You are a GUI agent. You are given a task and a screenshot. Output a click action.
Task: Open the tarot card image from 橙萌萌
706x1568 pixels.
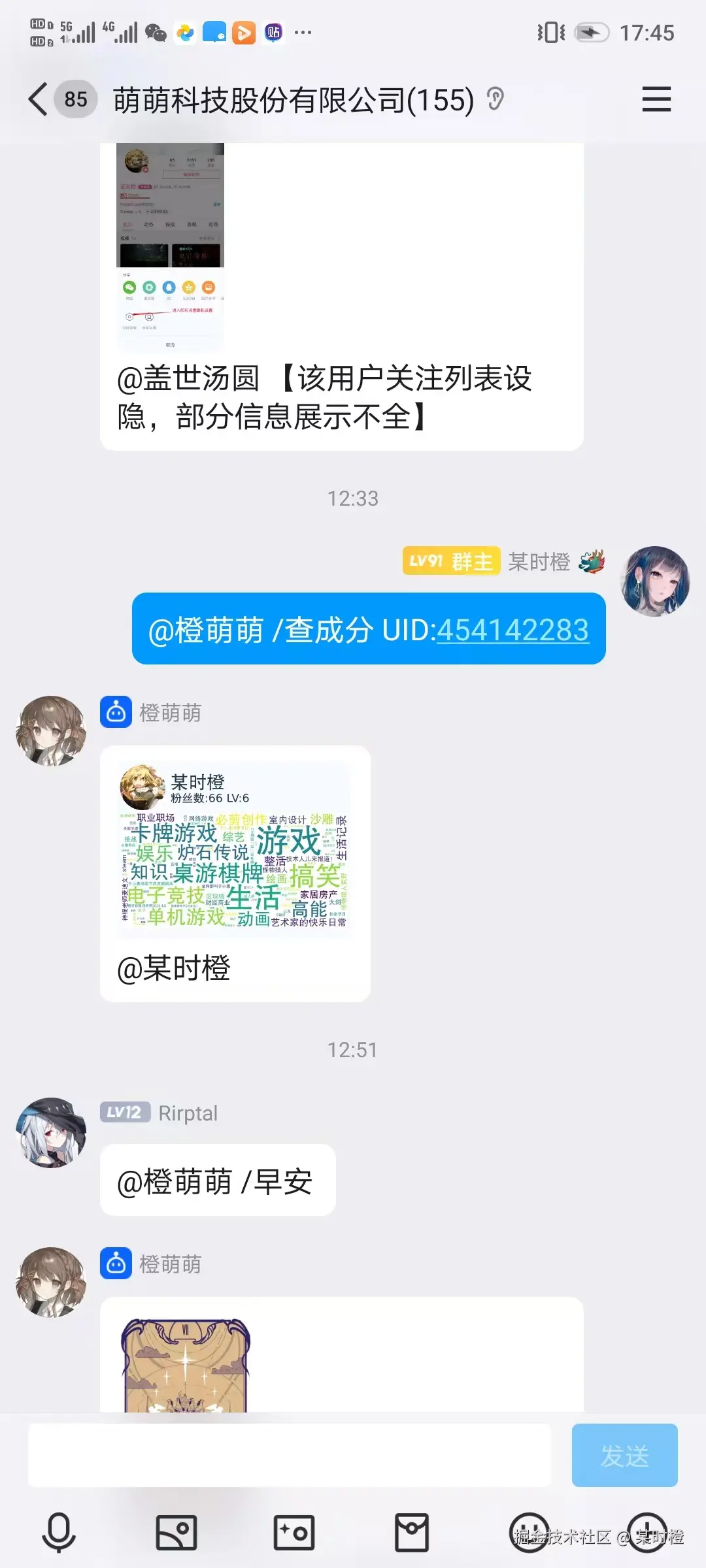pos(186,1365)
